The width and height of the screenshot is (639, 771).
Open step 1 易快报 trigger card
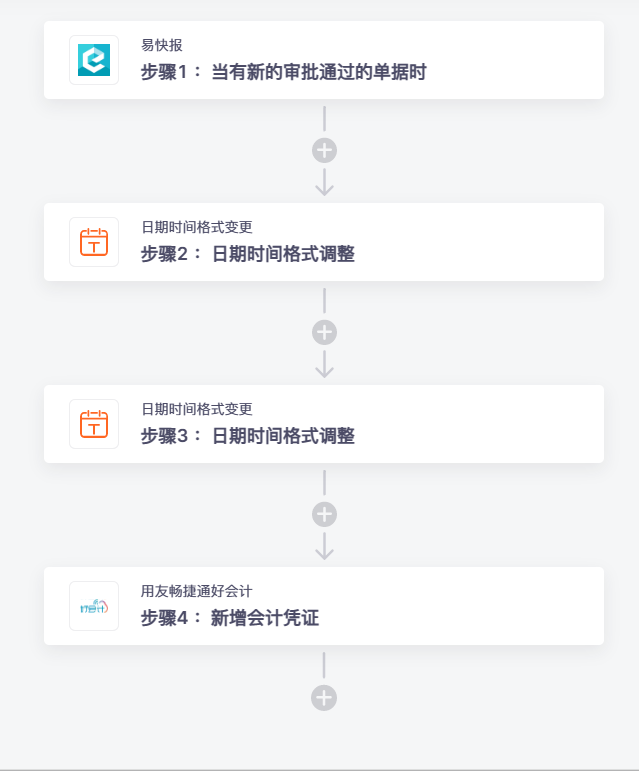click(x=323, y=60)
